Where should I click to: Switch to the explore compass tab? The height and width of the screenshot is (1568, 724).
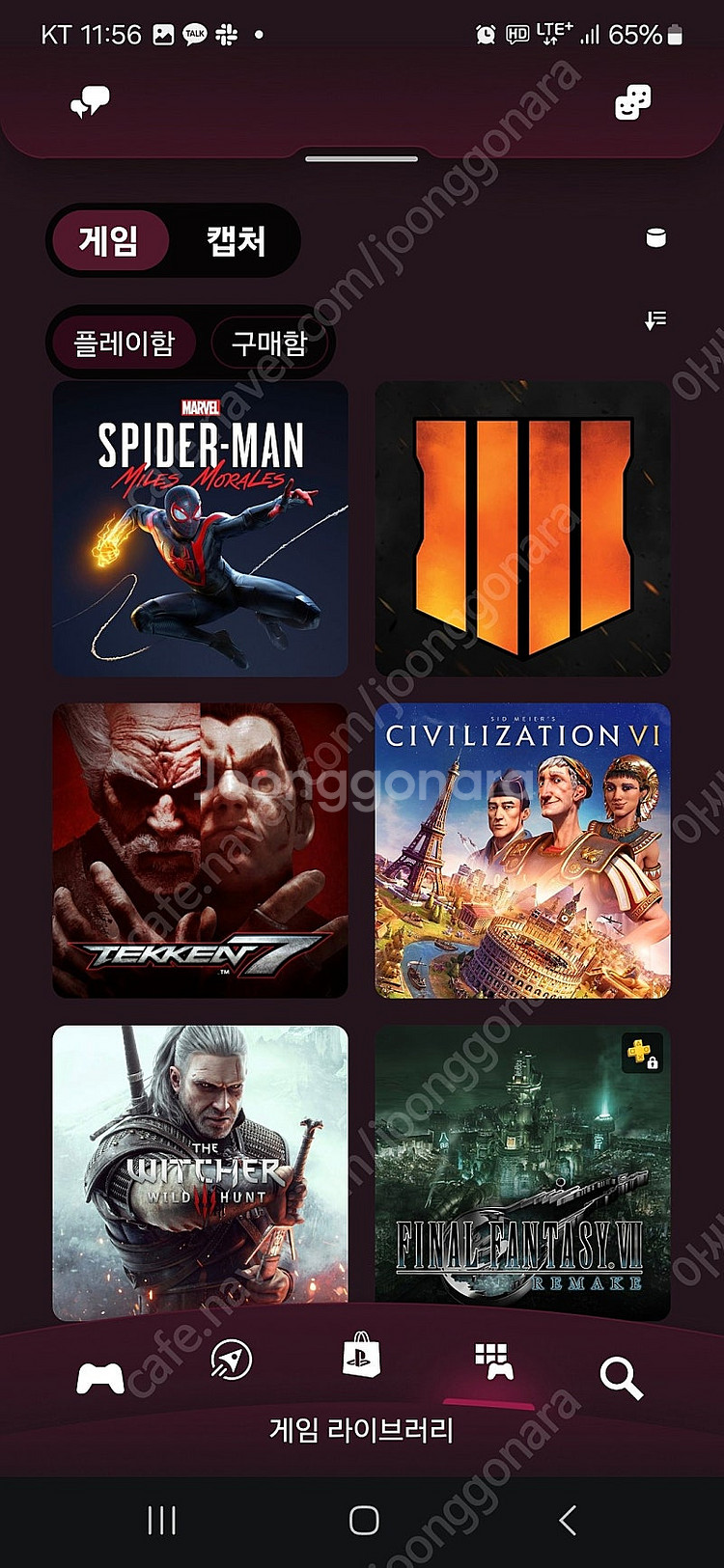(x=231, y=1361)
